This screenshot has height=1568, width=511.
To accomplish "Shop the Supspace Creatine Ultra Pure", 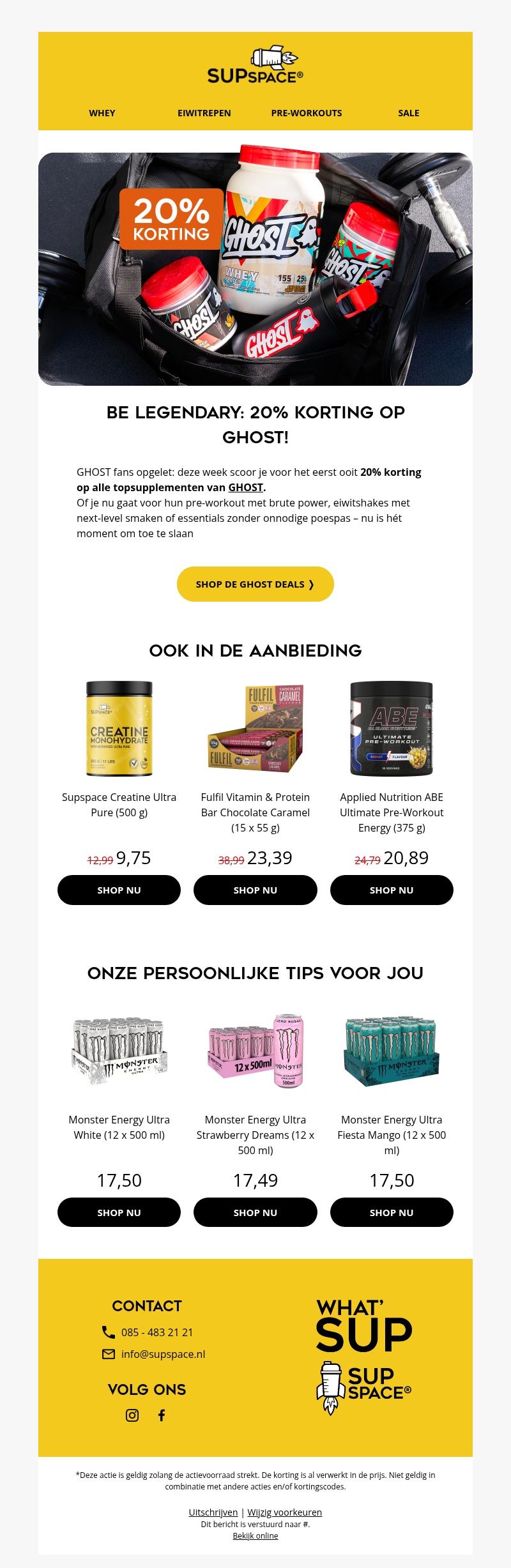I will coord(119,890).
